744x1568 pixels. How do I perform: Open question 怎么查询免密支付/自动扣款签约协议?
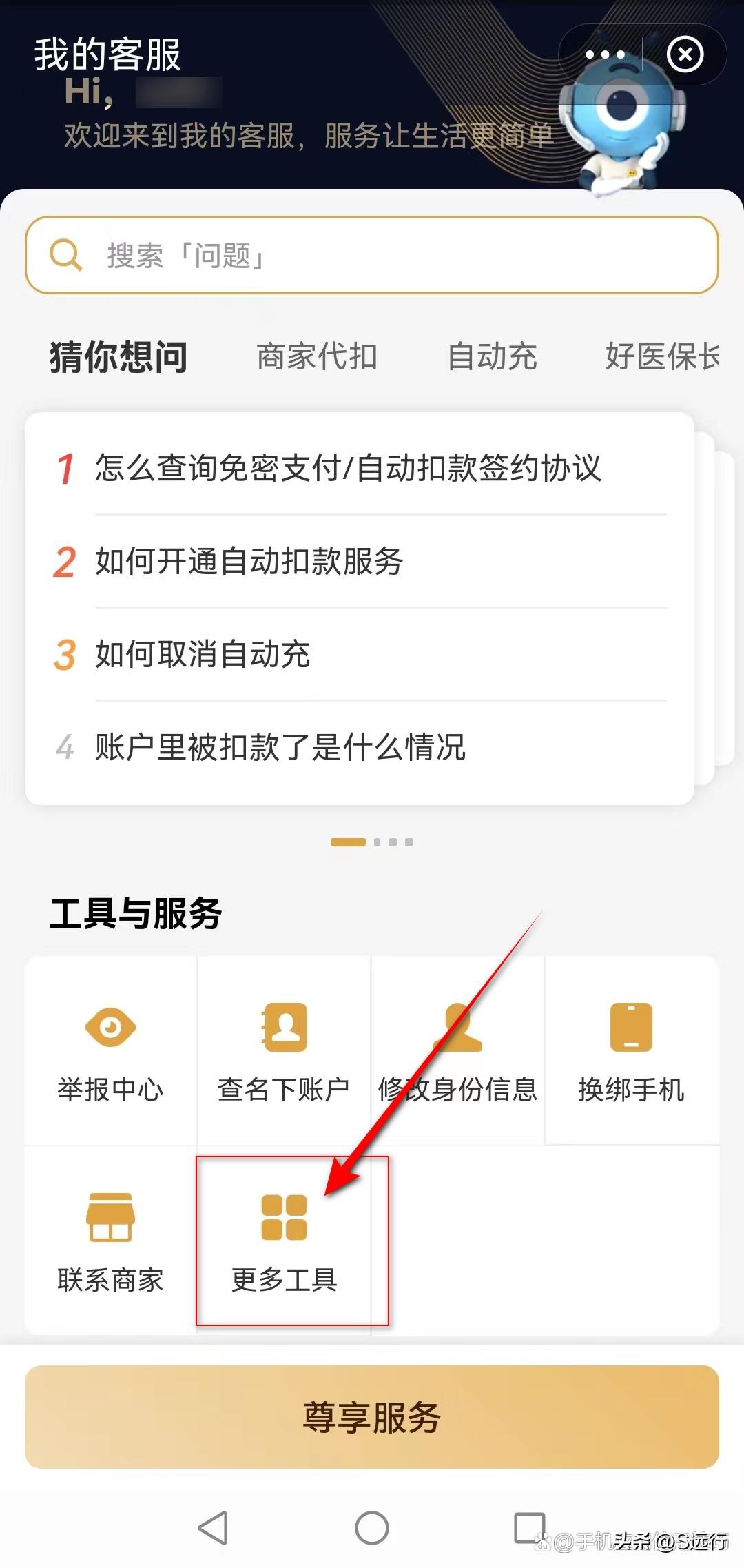(348, 470)
